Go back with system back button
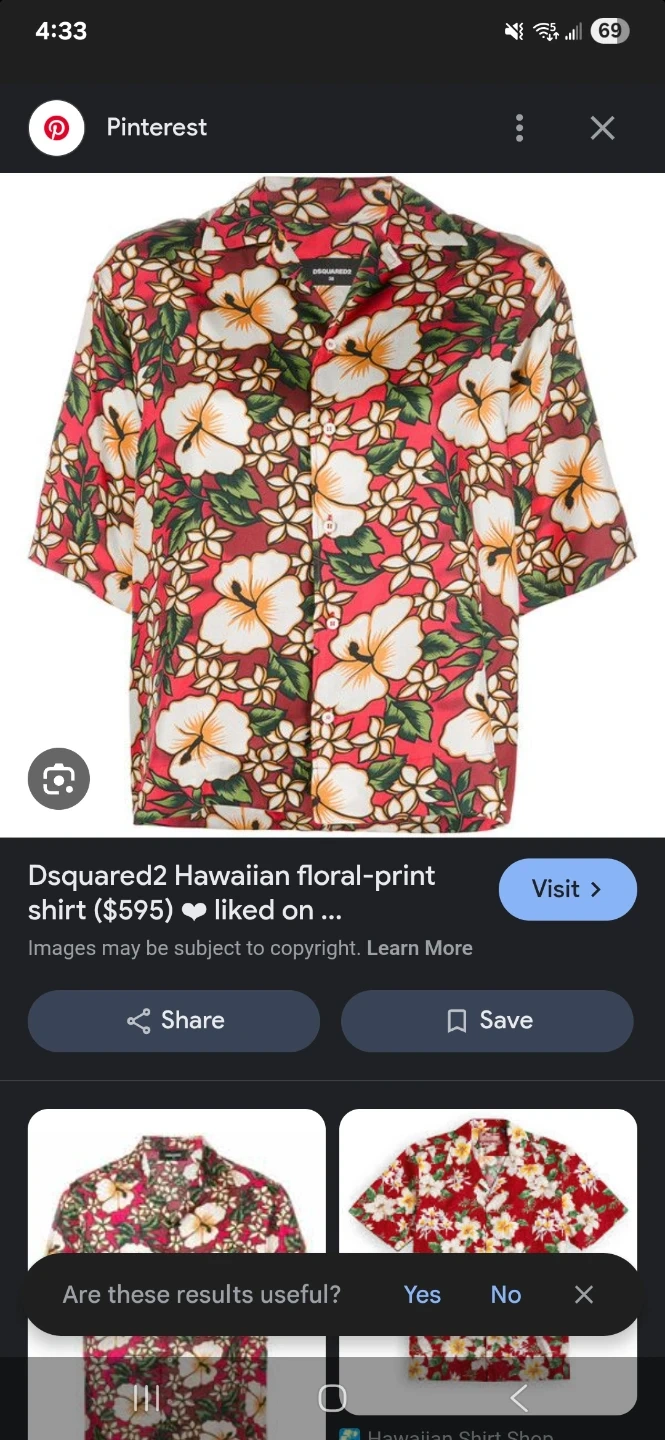 [x=518, y=1397]
